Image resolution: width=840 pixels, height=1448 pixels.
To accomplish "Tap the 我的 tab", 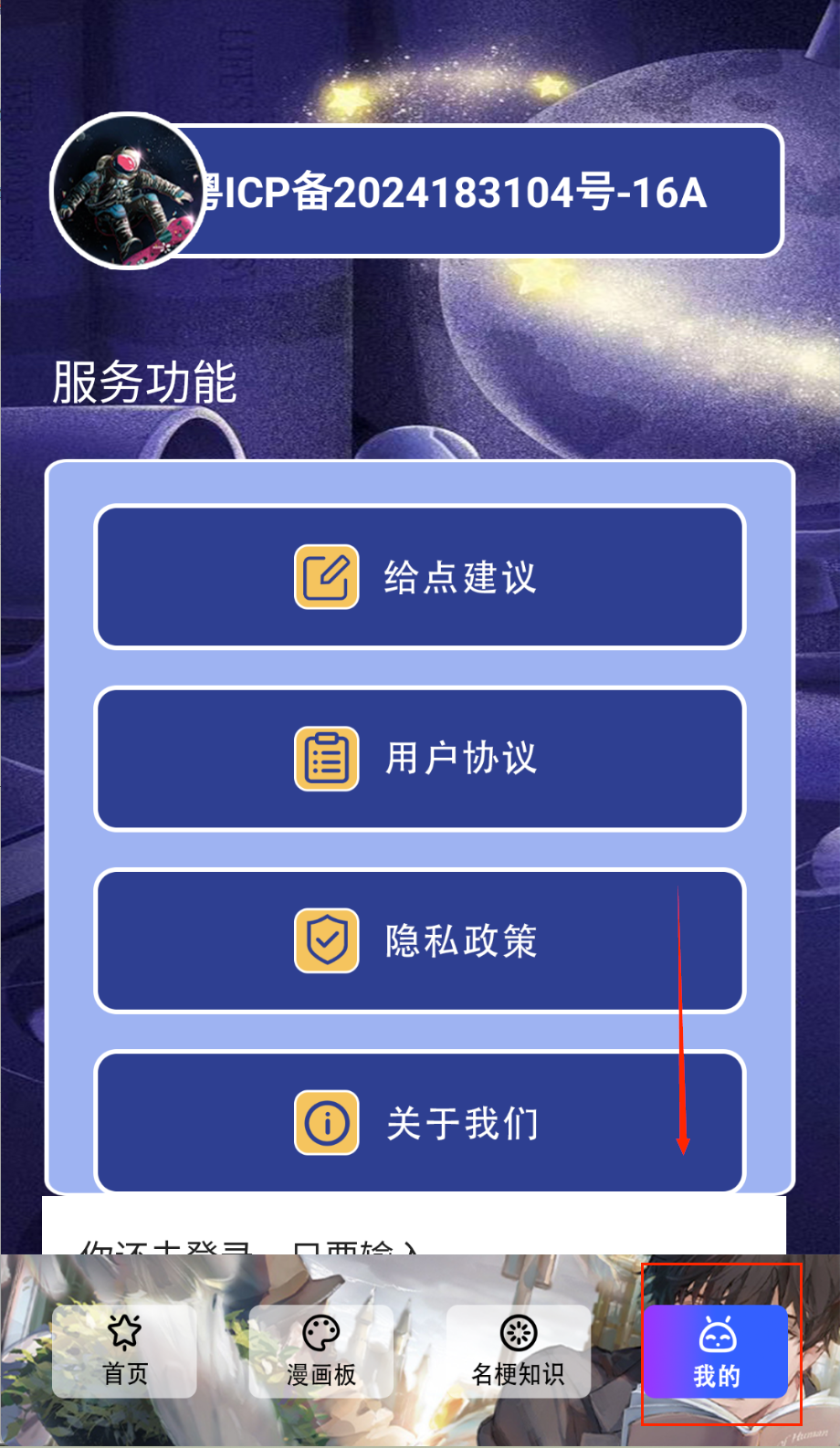I will [x=717, y=1351].
